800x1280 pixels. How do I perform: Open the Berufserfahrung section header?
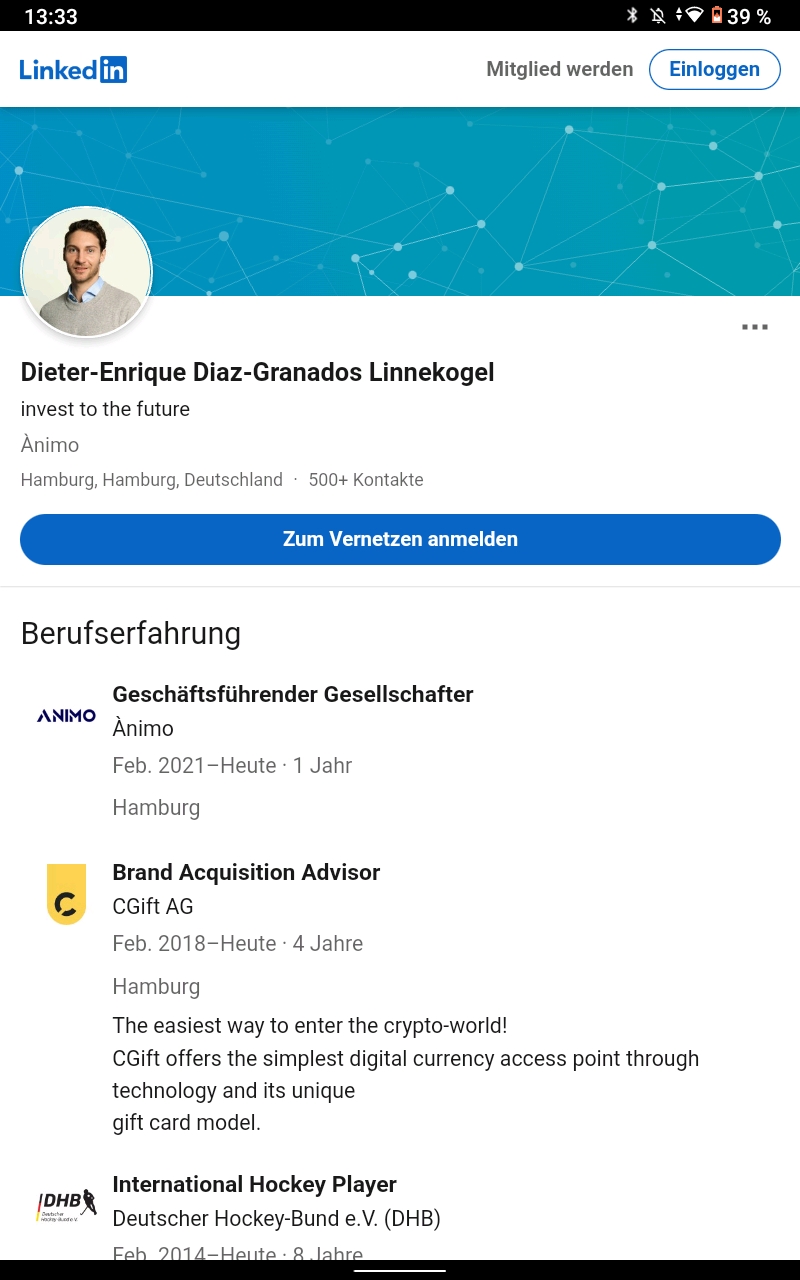click(130, 632)
